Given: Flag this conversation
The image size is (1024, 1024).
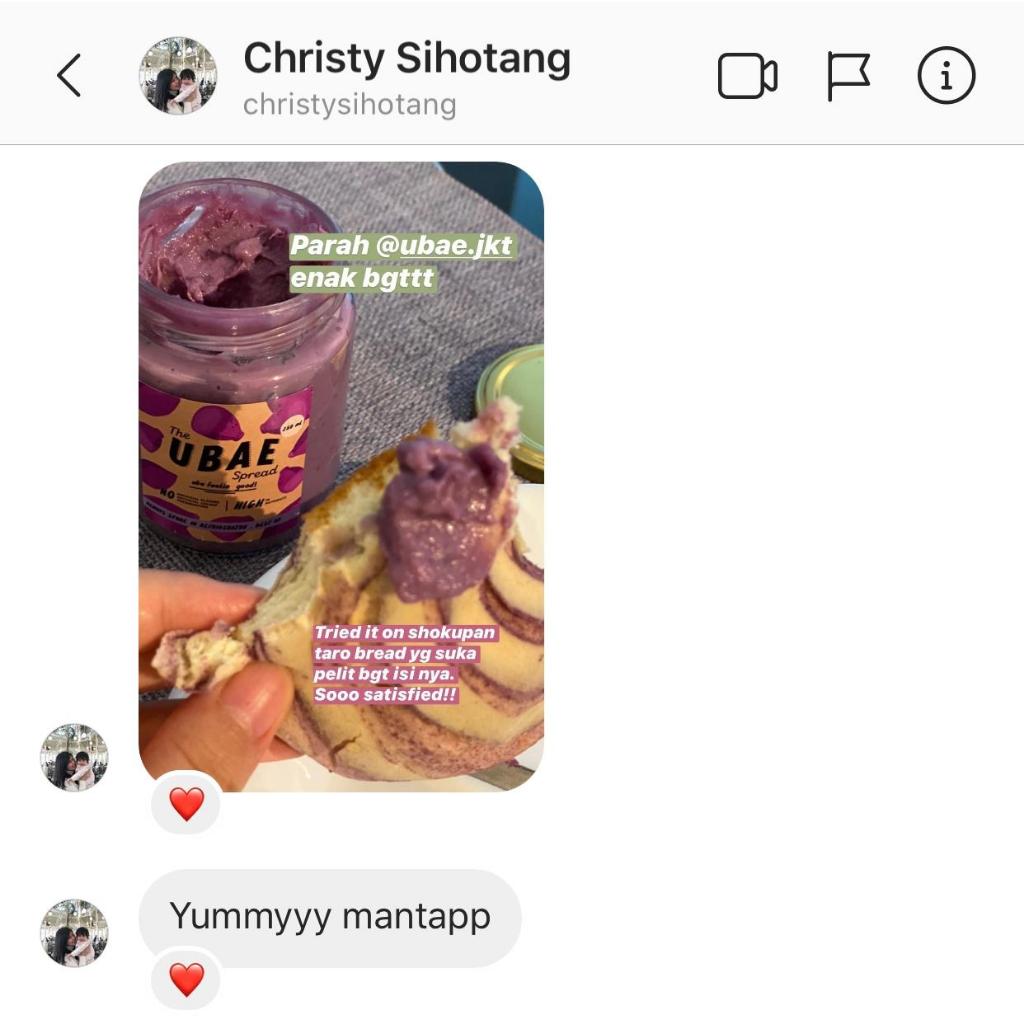Looking at the screenshot, I should coord(848,76).
